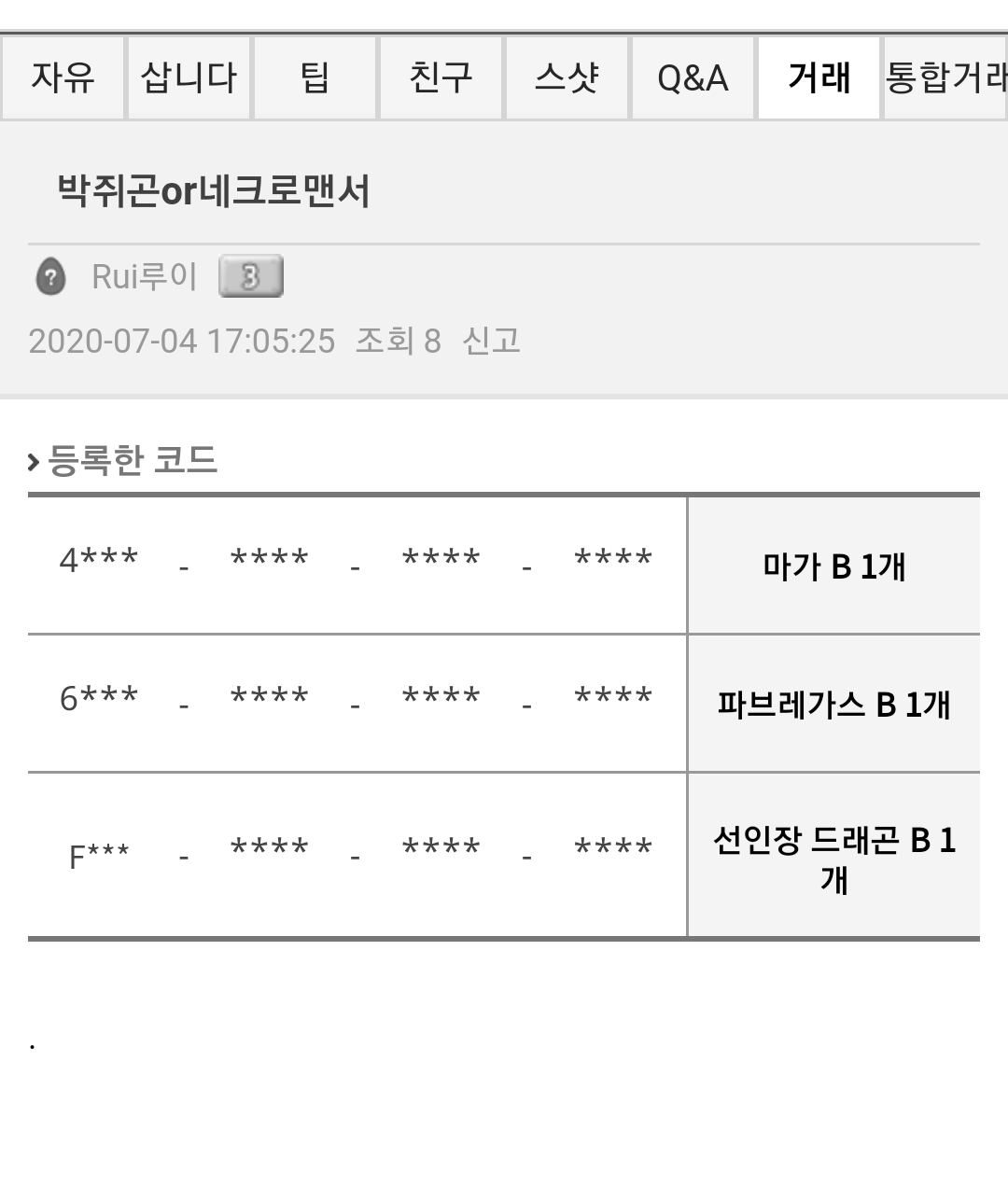Open the 삽니다 tab
Image resolution: width=1008 pixels, height=1202 pixels.
pyautogui.click(x=189, y=78)
